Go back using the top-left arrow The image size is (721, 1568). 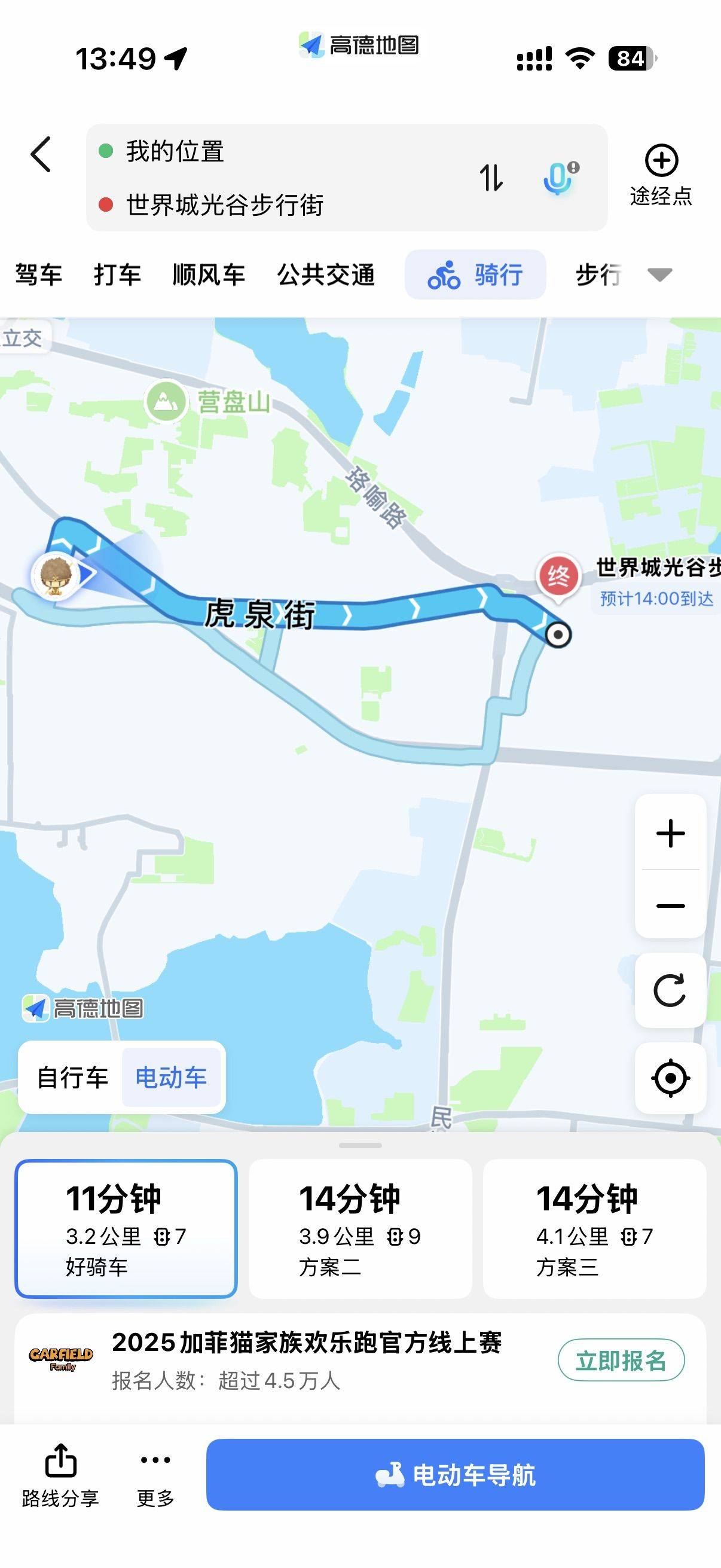tap(41, 154)
